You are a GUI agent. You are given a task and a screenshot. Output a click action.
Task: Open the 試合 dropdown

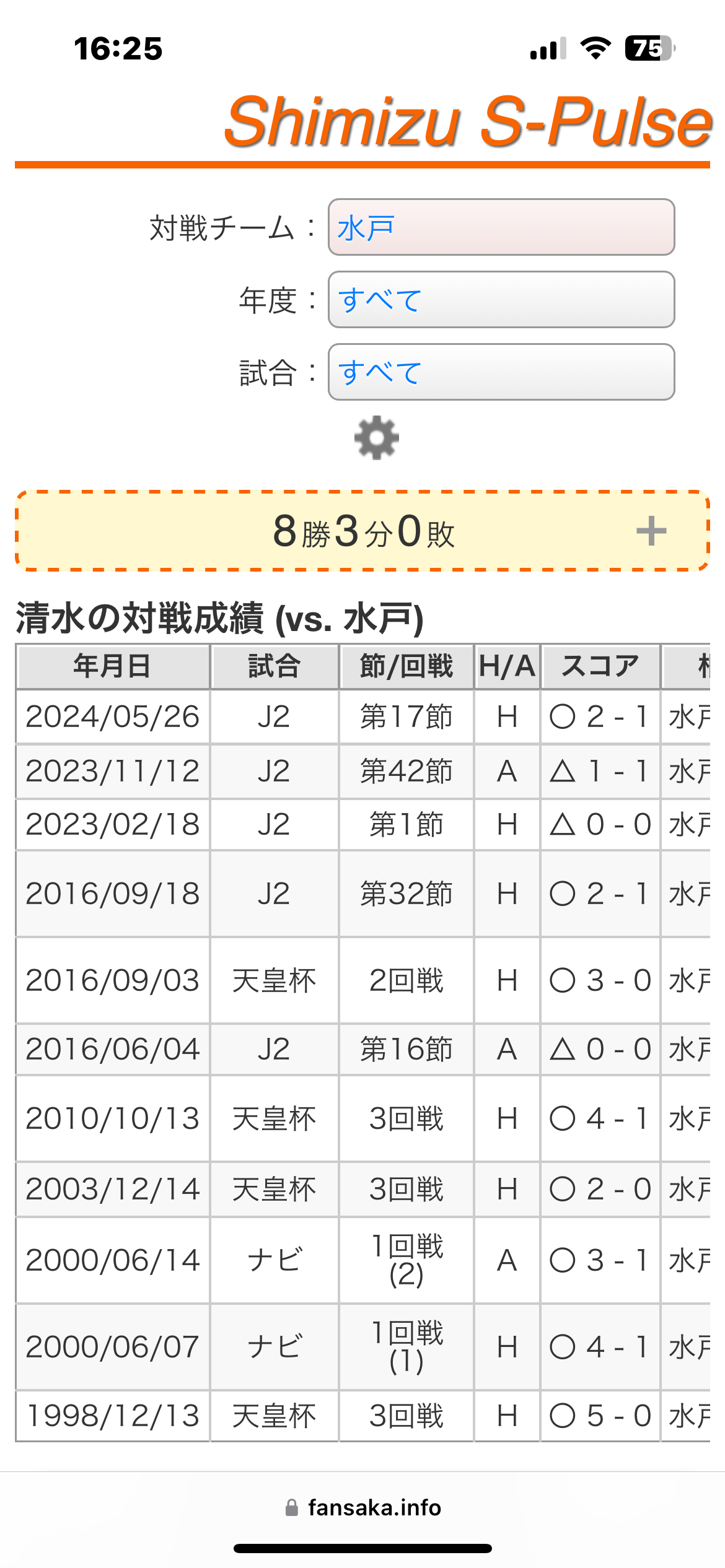(501, 372)
